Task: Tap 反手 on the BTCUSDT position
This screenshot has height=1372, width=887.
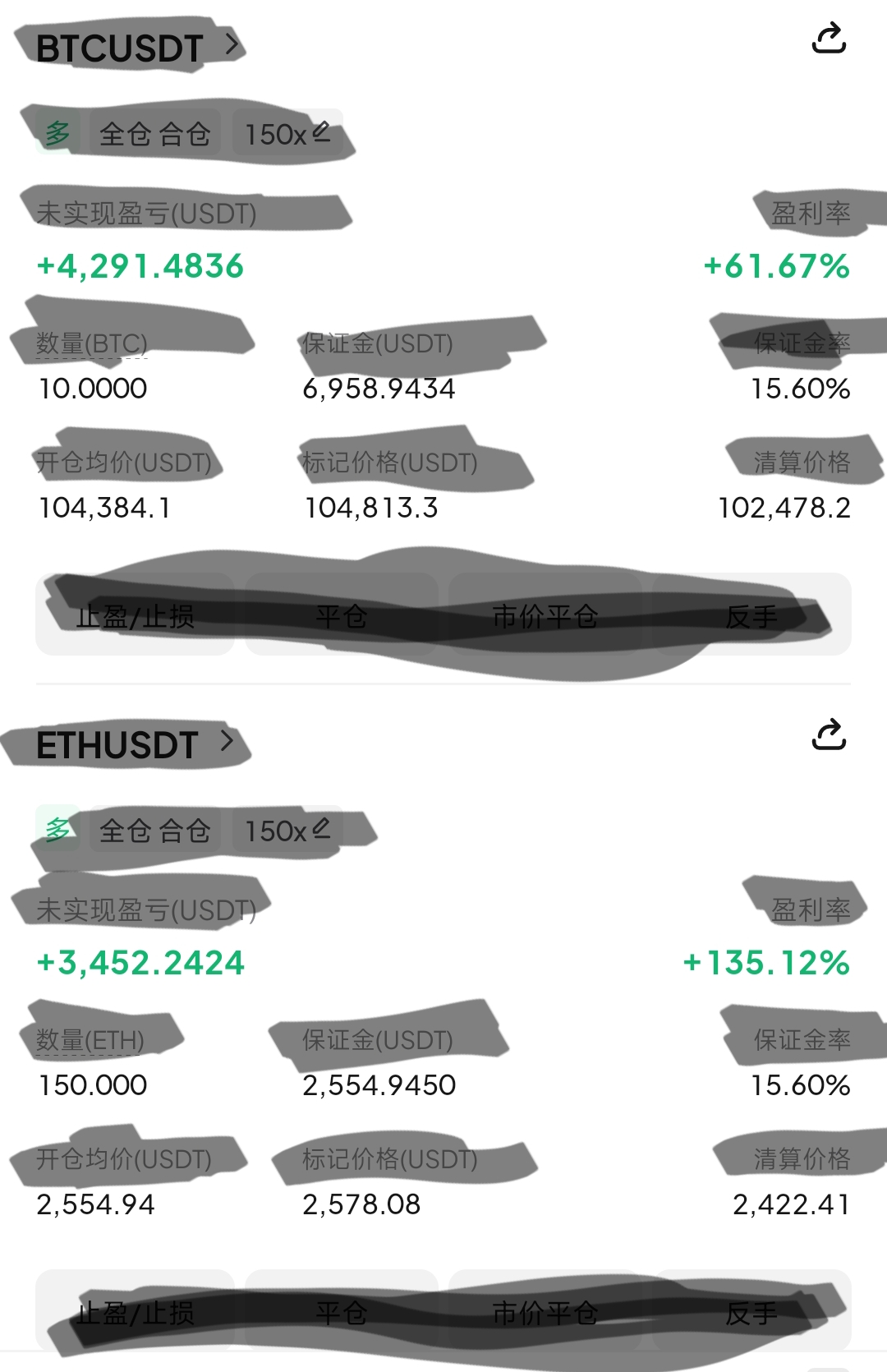Action: click(751, 615)
